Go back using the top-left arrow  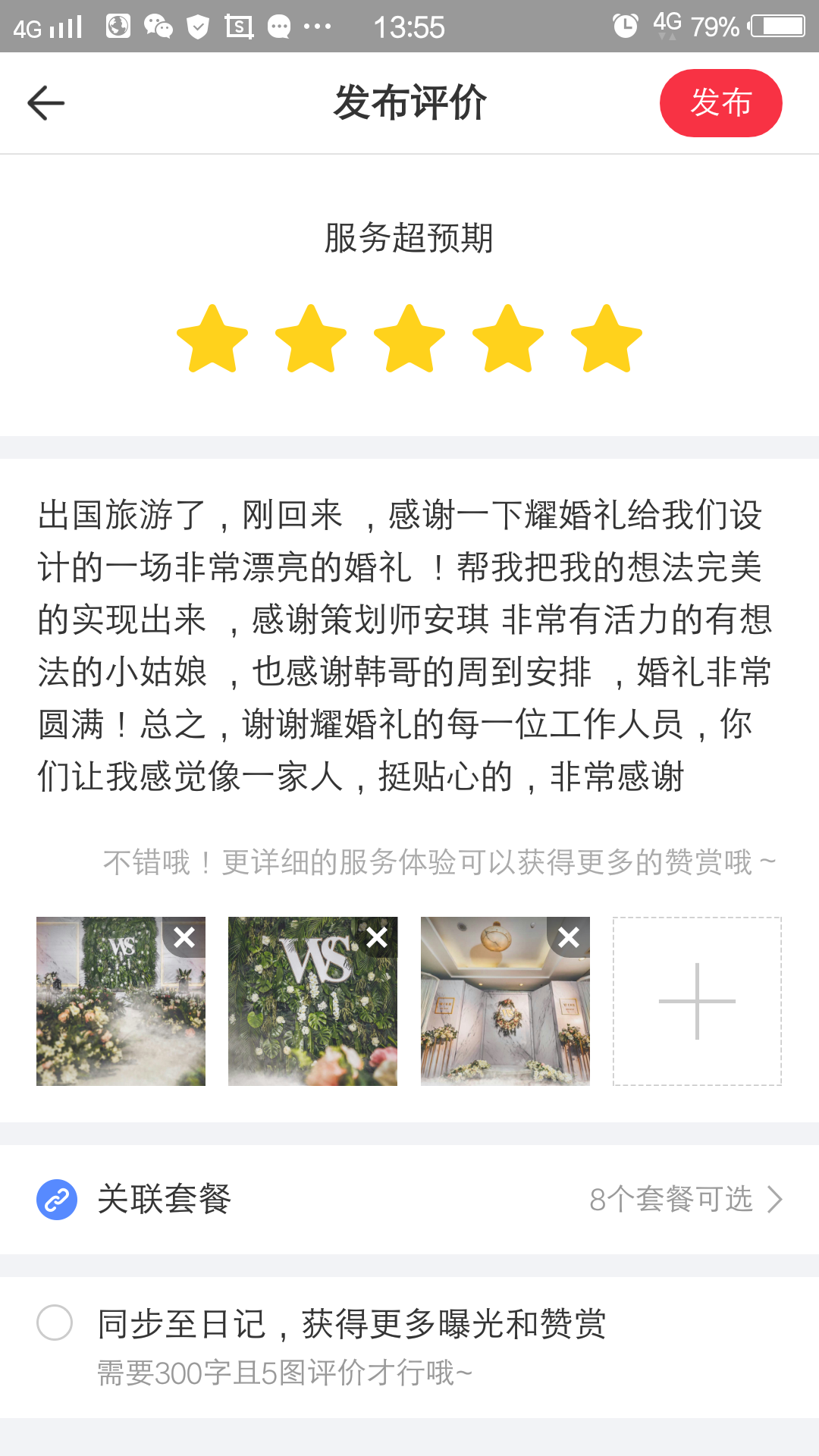click(45, 103)
